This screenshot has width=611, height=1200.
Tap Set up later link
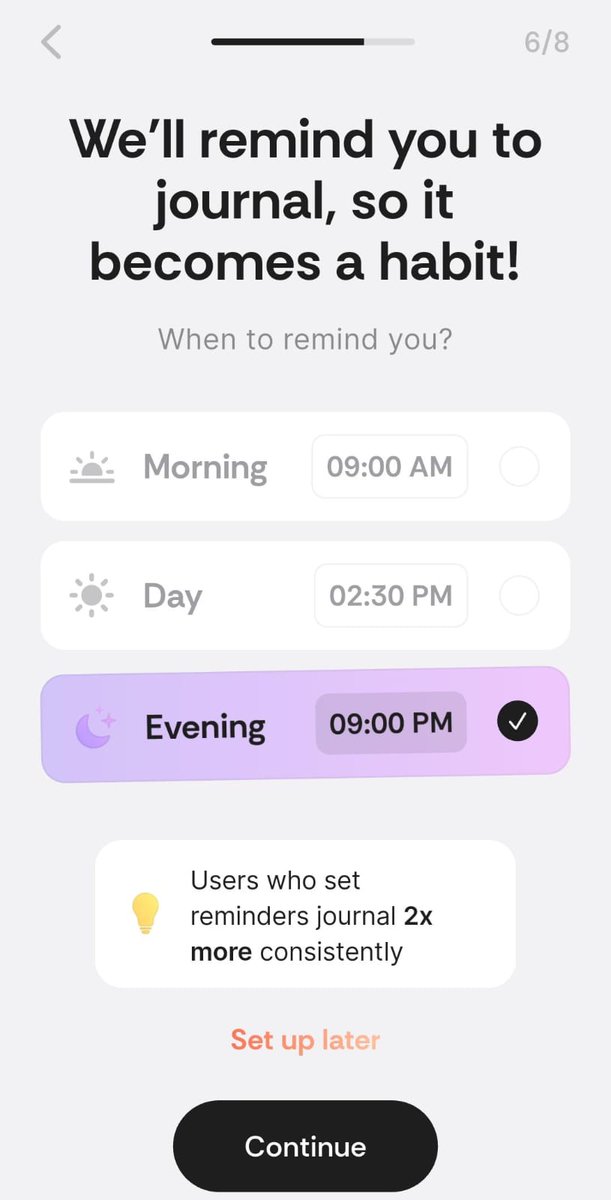[305, 1040]
